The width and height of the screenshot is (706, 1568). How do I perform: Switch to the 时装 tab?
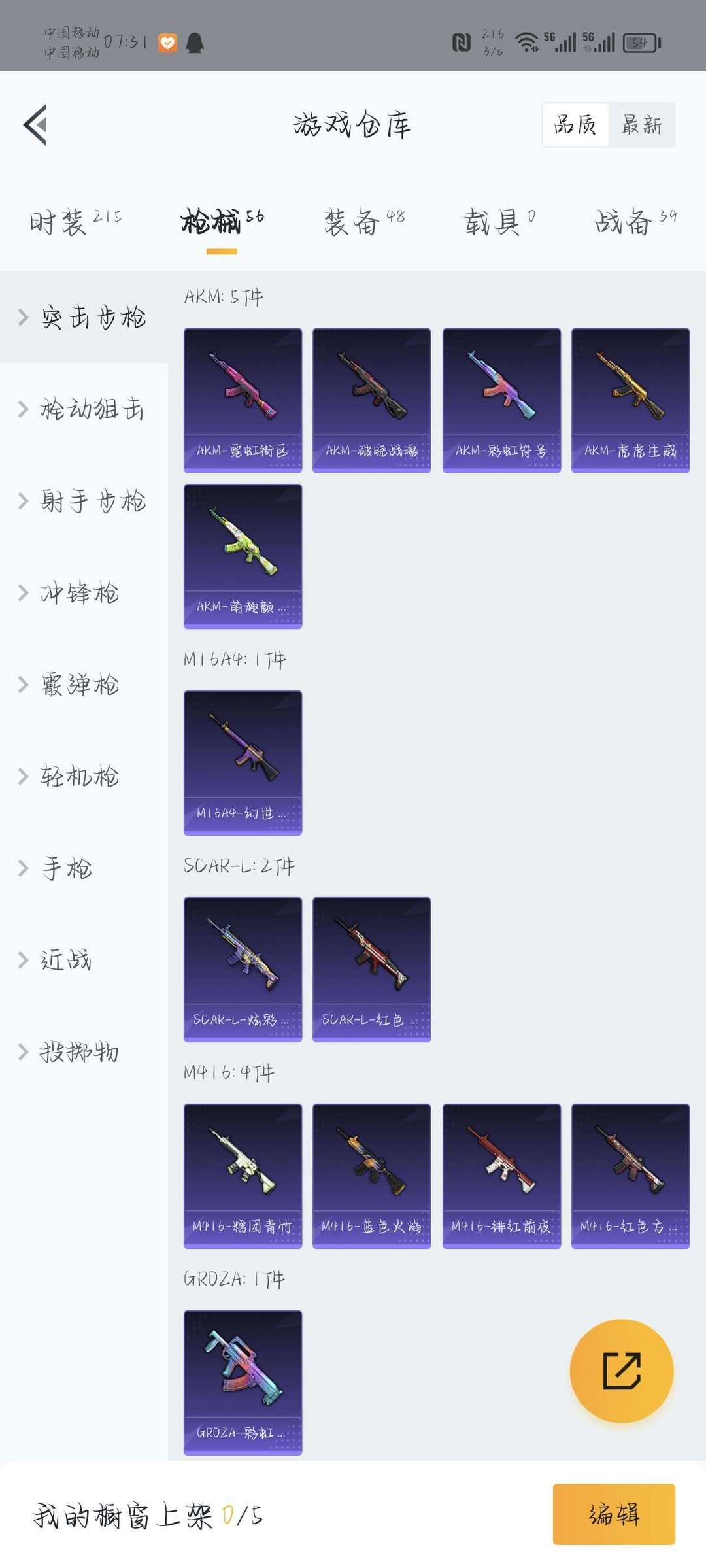75,222
